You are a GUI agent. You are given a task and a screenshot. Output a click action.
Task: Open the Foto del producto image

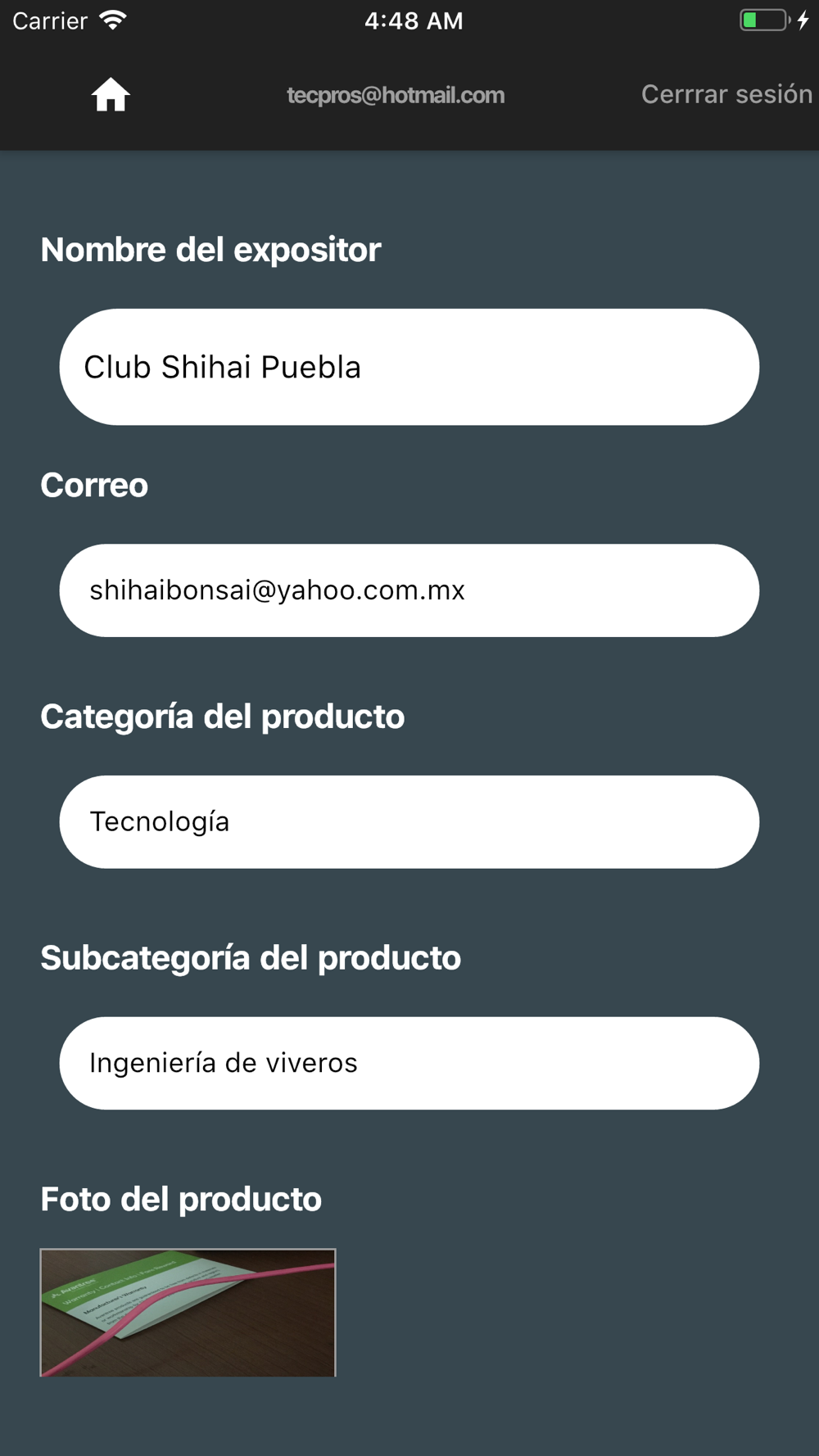188,1313
